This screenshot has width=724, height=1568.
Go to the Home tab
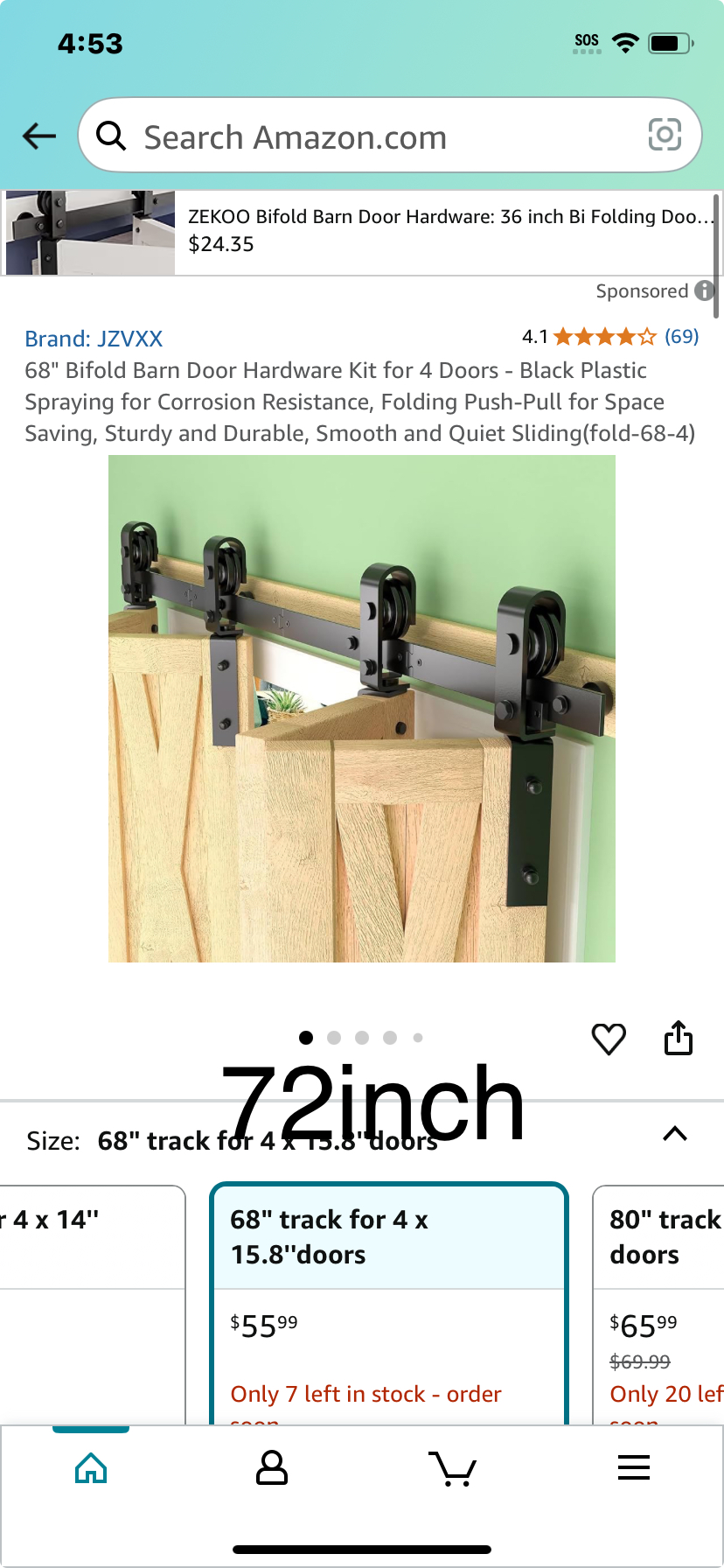point(91,1468)
